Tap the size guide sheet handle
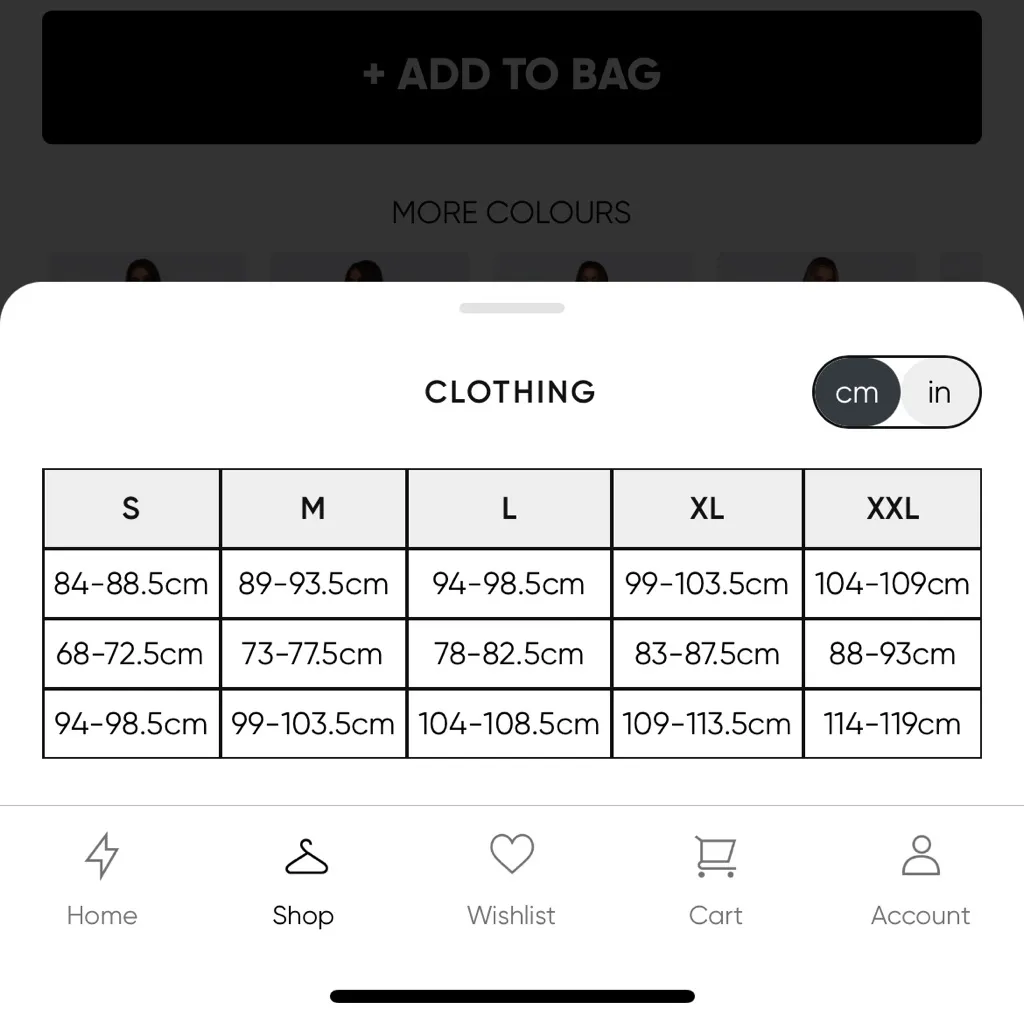 512,308
